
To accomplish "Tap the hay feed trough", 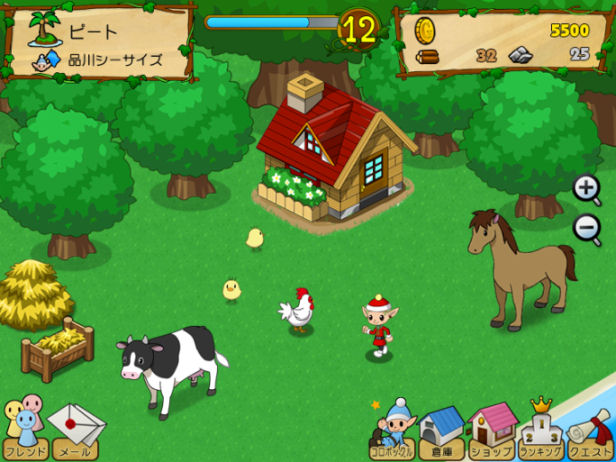I will point(57,350).
